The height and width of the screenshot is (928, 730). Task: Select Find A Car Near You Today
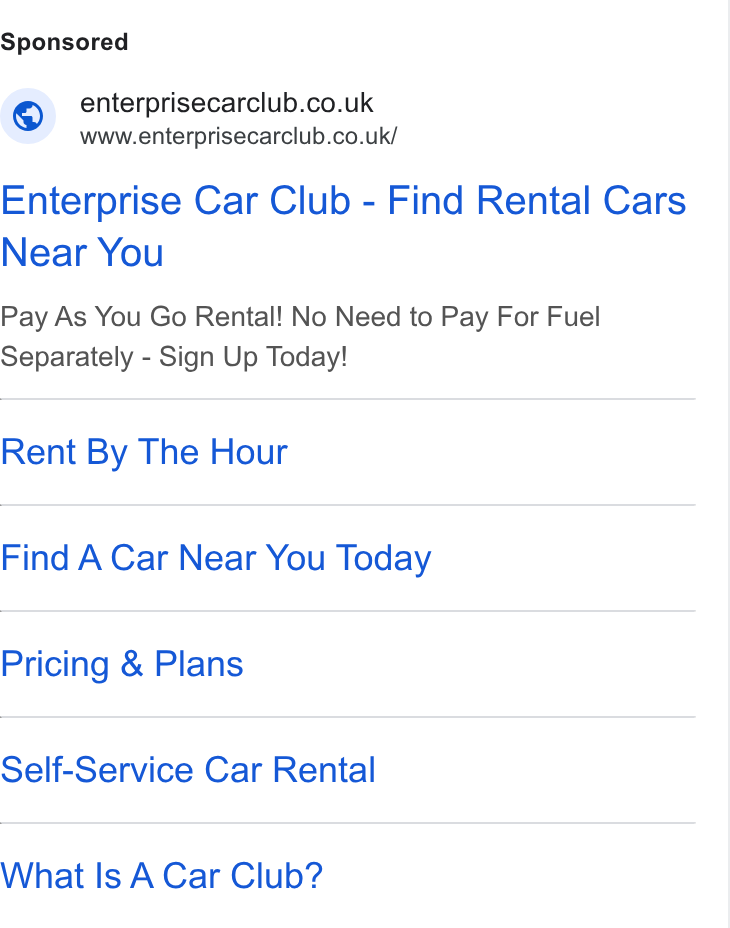pyautogui.click(x=216, y=558)
